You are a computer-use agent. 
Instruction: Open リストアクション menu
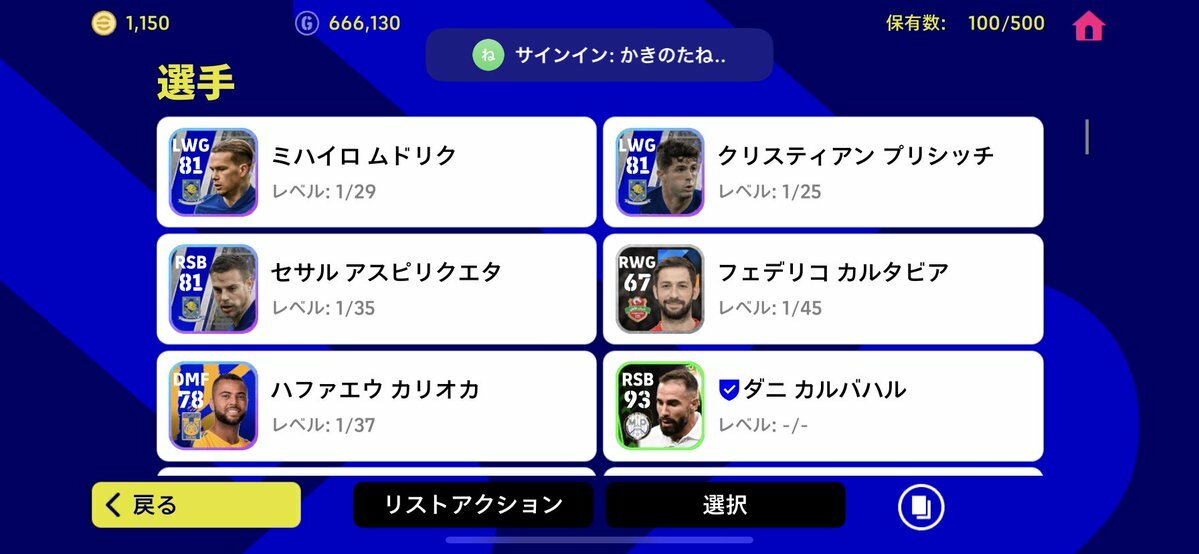click(473, 505)
